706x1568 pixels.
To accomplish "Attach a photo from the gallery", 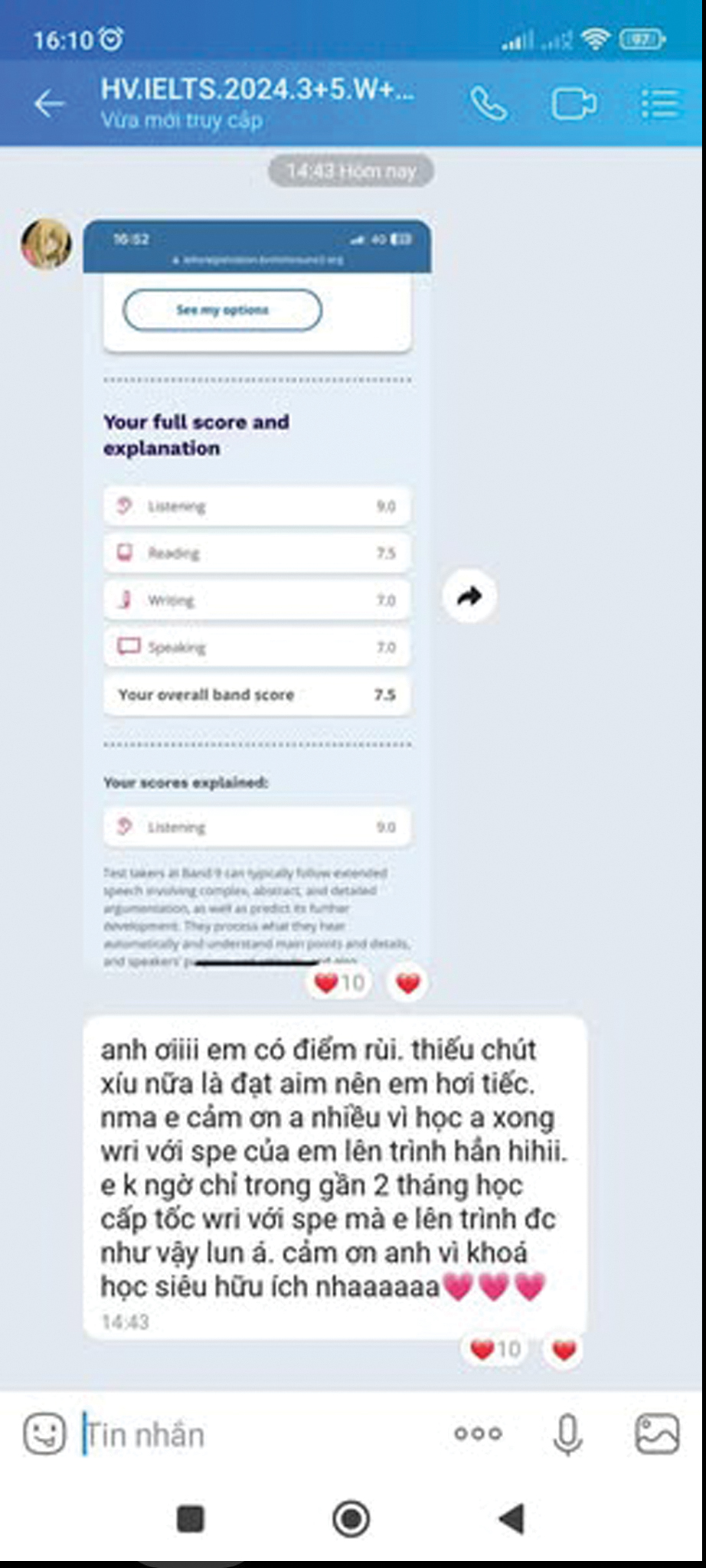I will click(x=657, y=1433).
